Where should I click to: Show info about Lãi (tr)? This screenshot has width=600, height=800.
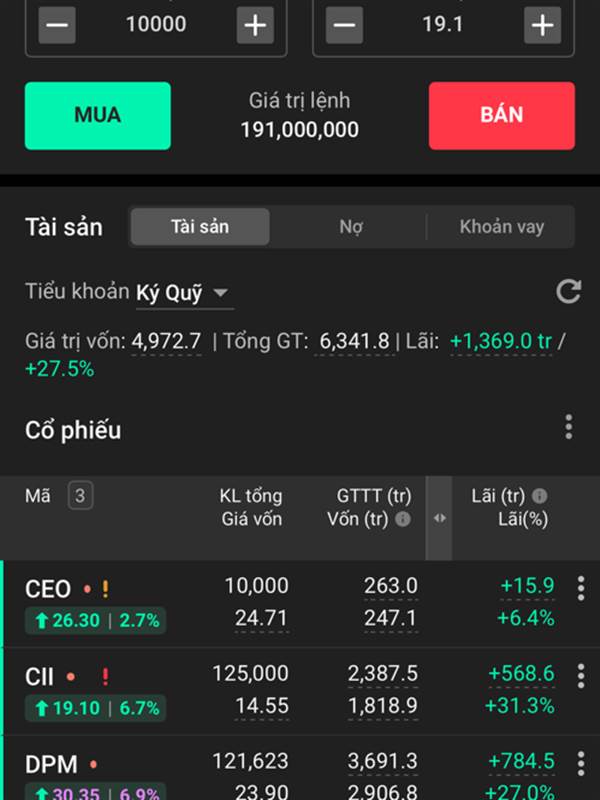coord(539,495)
